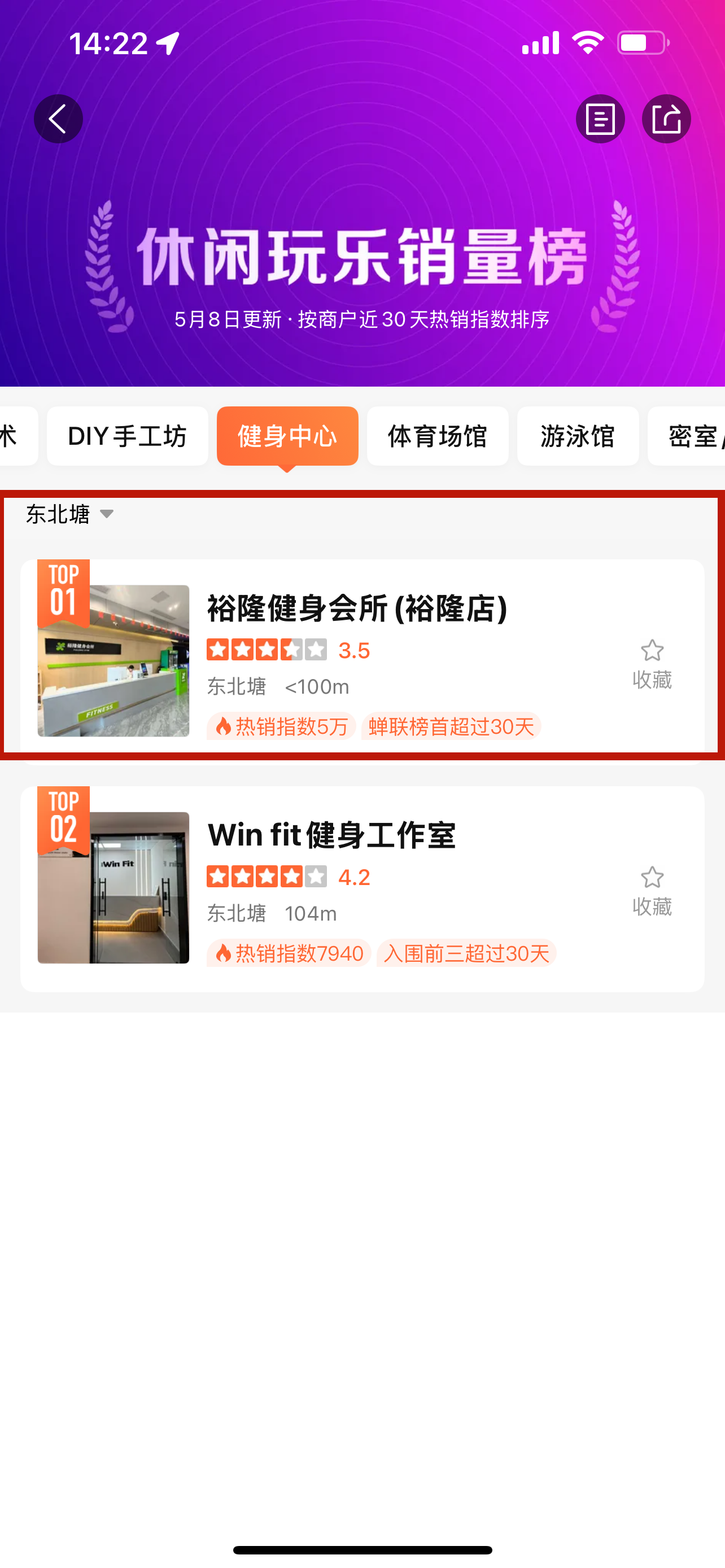Image resolution: width=725 pixels, height=1568 pixels.
Task: View Win fit健身工作室 details
Action: coord(332,835)
